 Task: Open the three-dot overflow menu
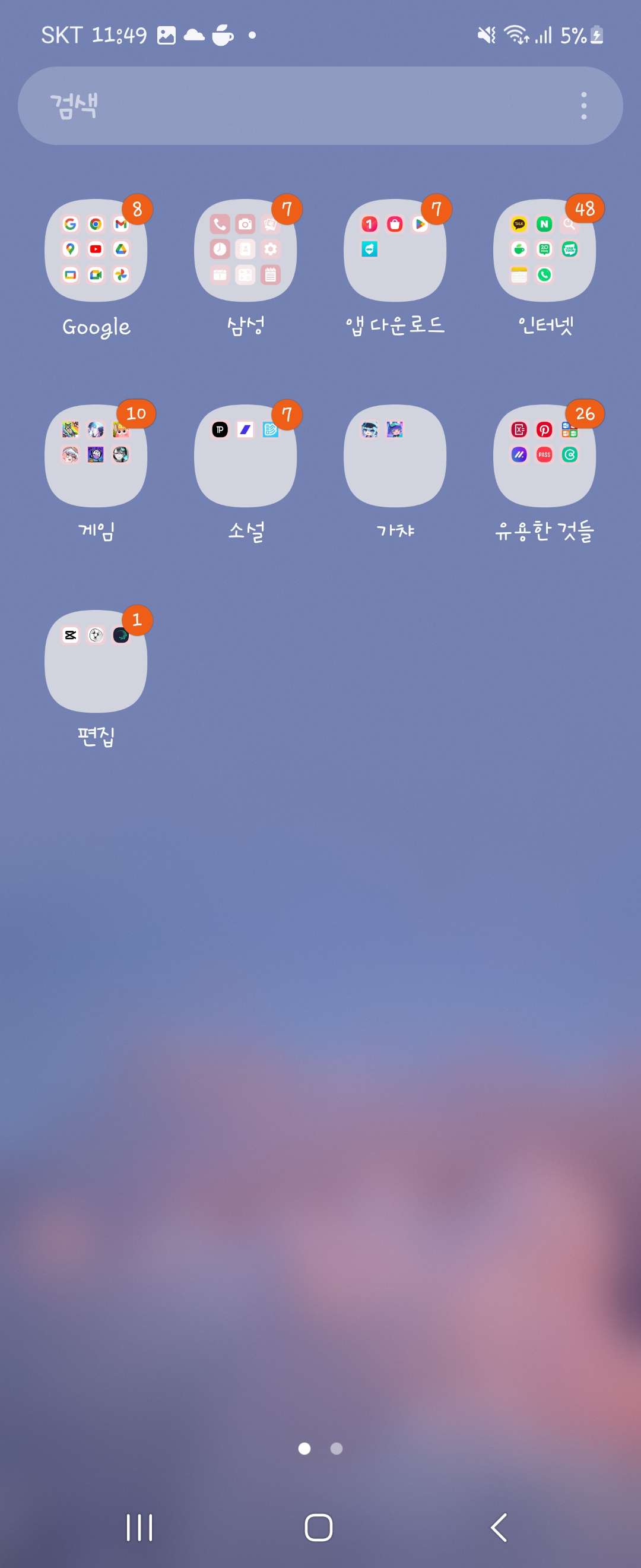point(583,106)
